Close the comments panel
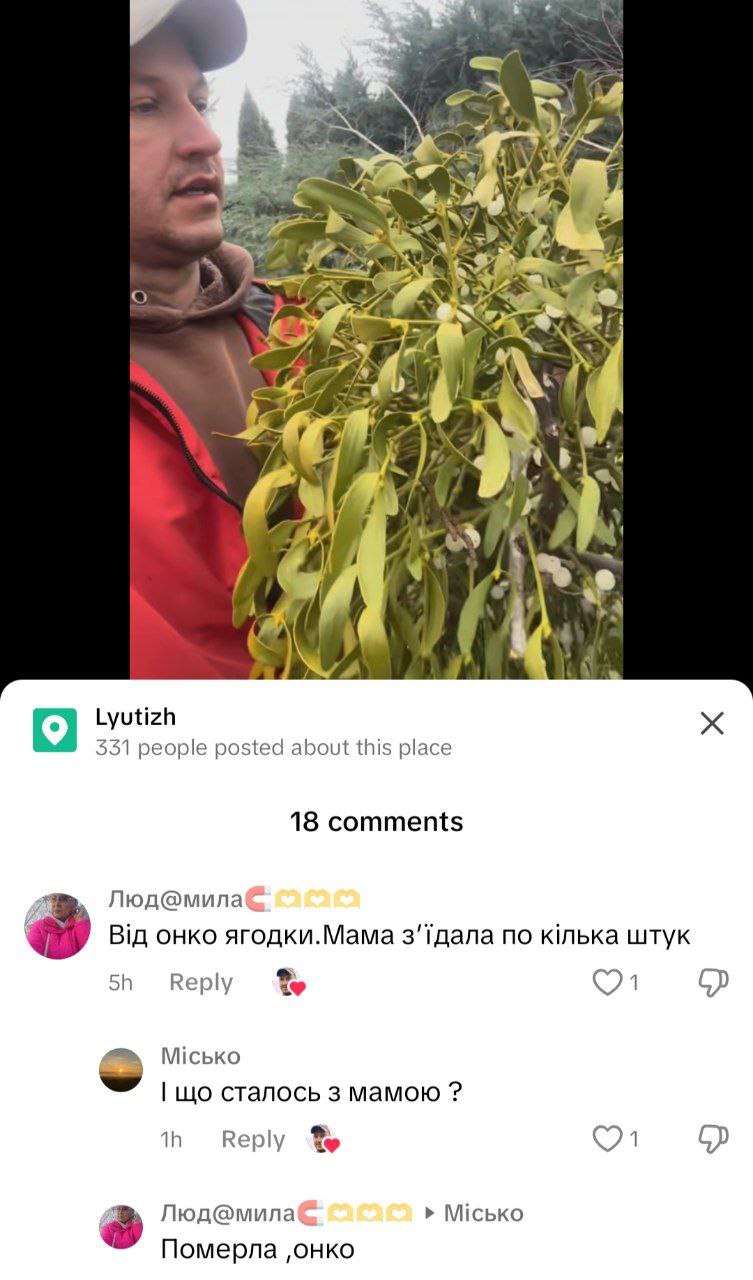The image size is (753, 1280). [712, 723]
